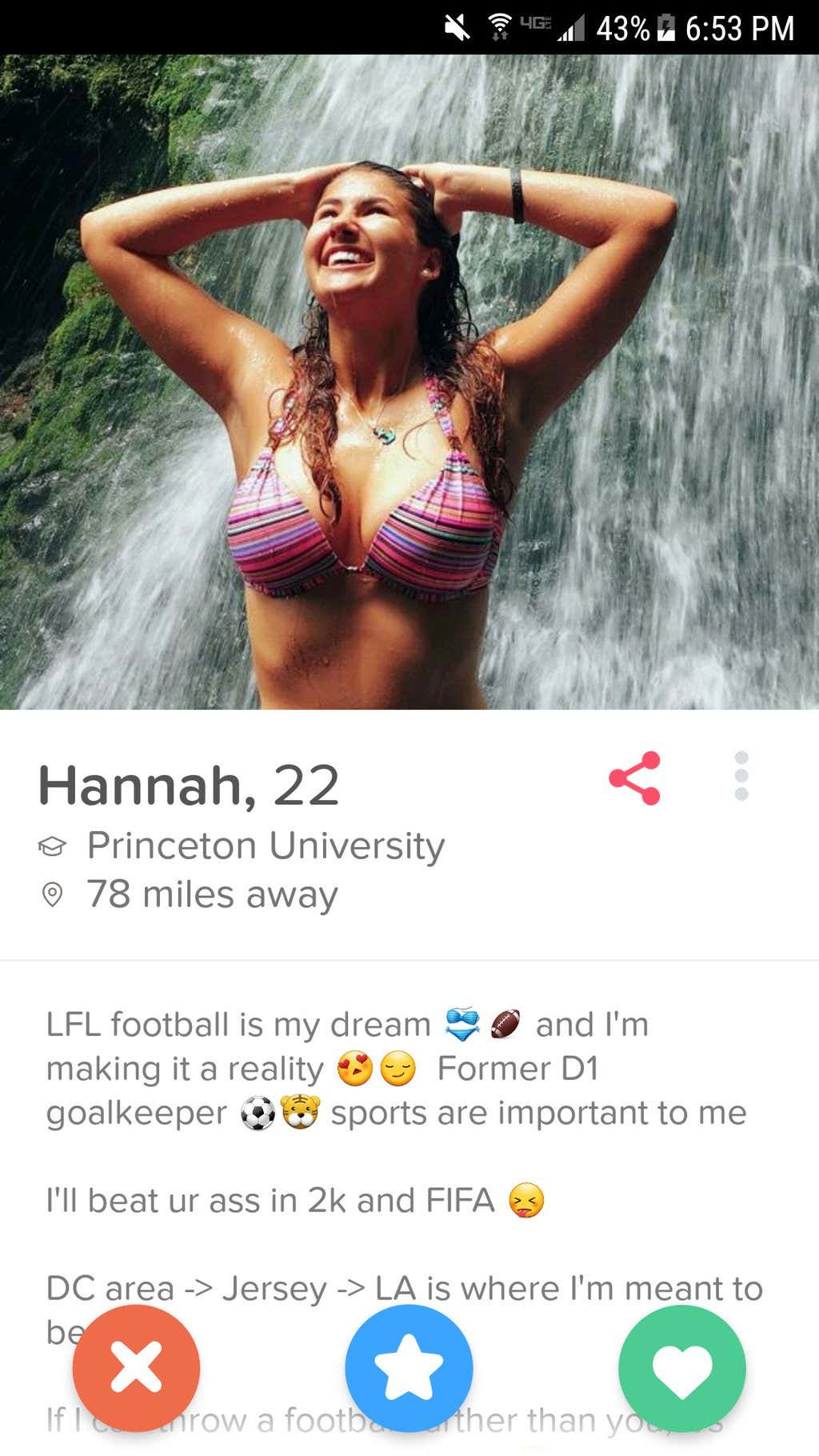Screen dimensions: 819x1456
Task: Open the three-dot overflow menu
Action: (741, 776)
